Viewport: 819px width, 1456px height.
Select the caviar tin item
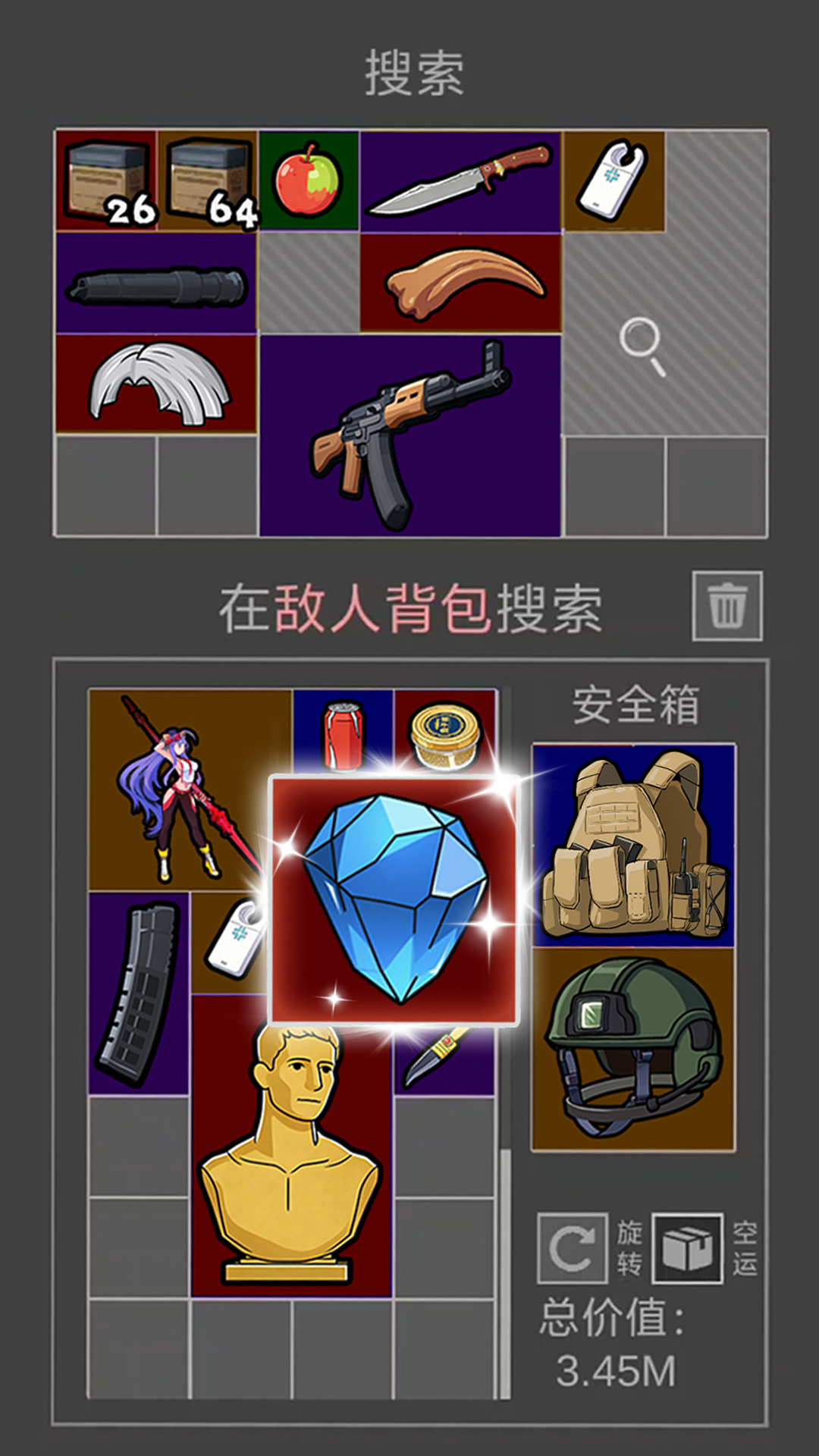446,732
